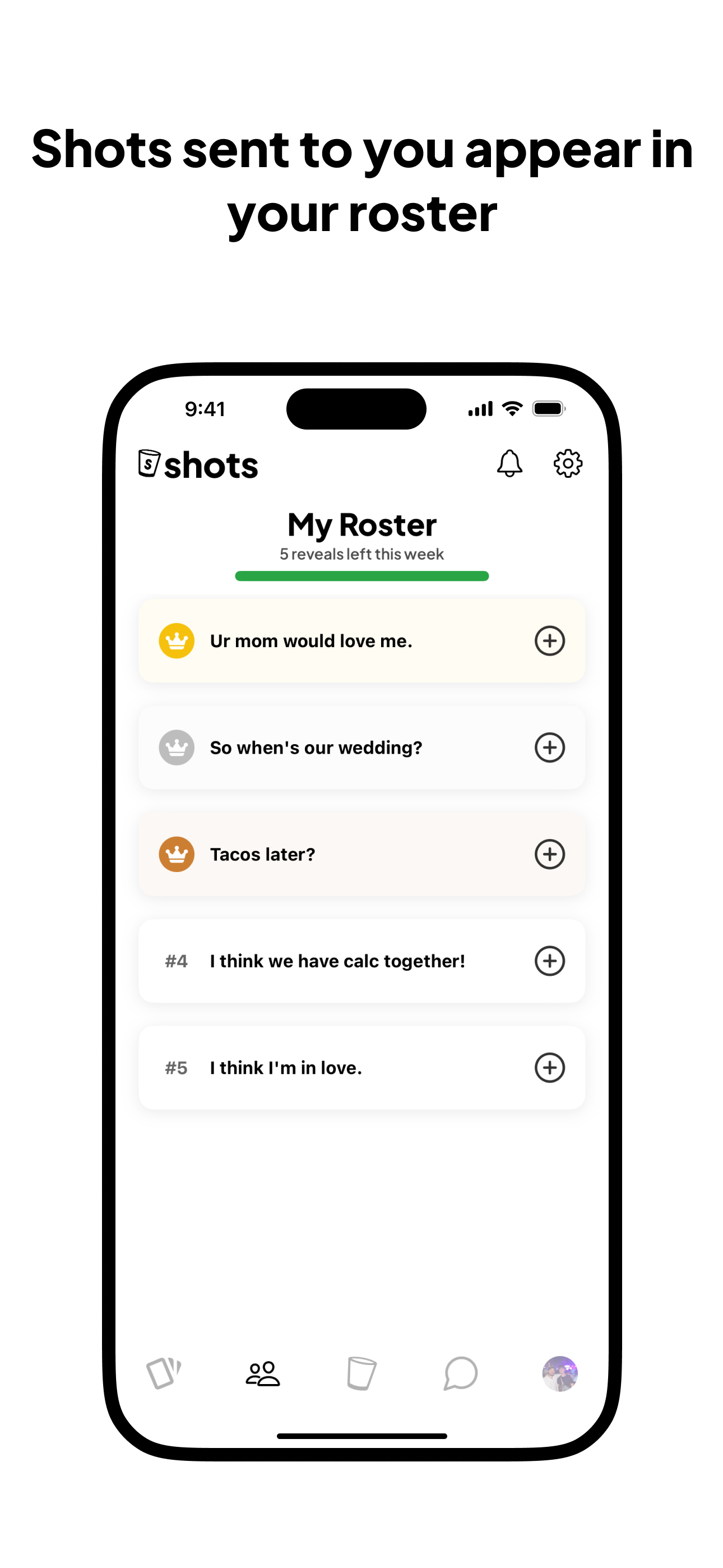
Task: Select the shot glass icon in bottom nav
Action: [x=361, y=1374]
